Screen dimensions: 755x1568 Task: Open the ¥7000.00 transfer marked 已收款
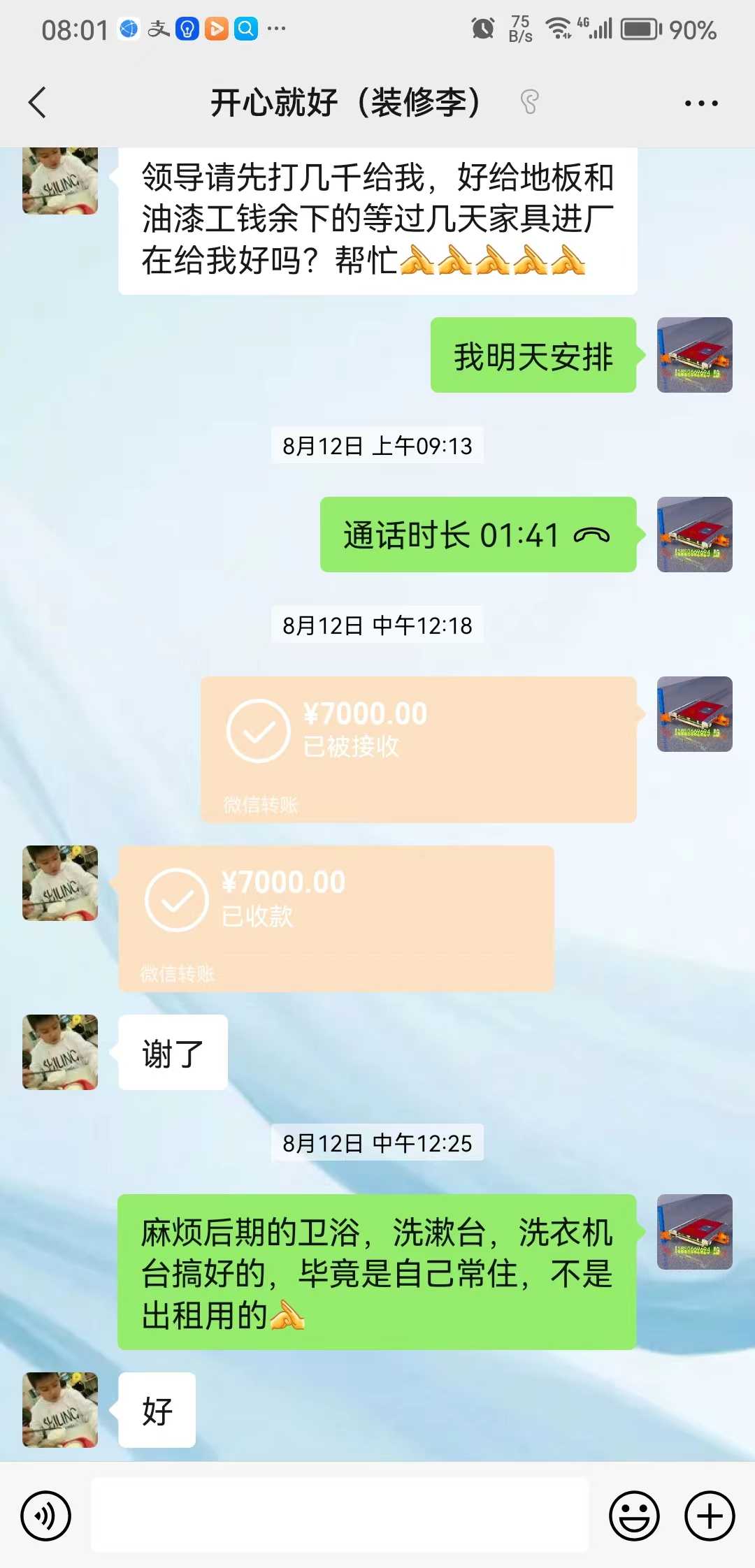(x=336, y=918)
